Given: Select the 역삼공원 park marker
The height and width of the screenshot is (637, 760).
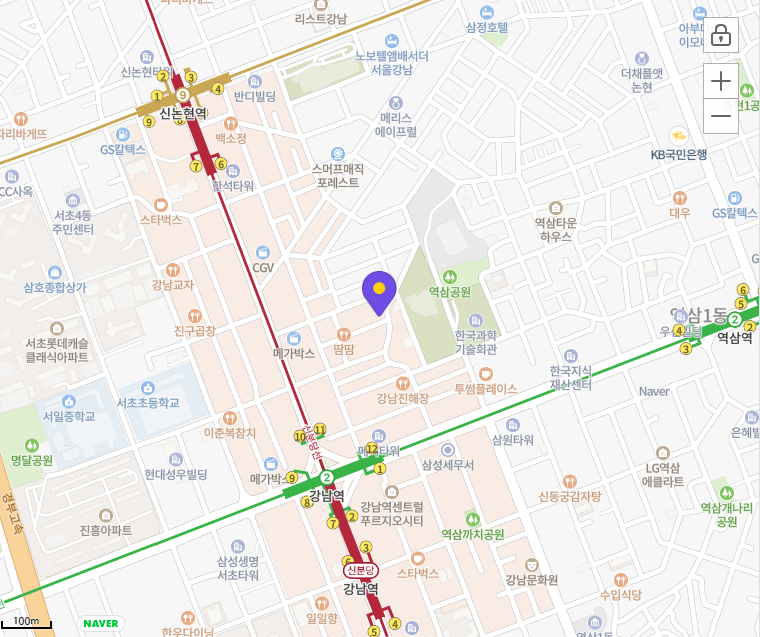Looking at the screenshot, I should click(x=449, y=276).
